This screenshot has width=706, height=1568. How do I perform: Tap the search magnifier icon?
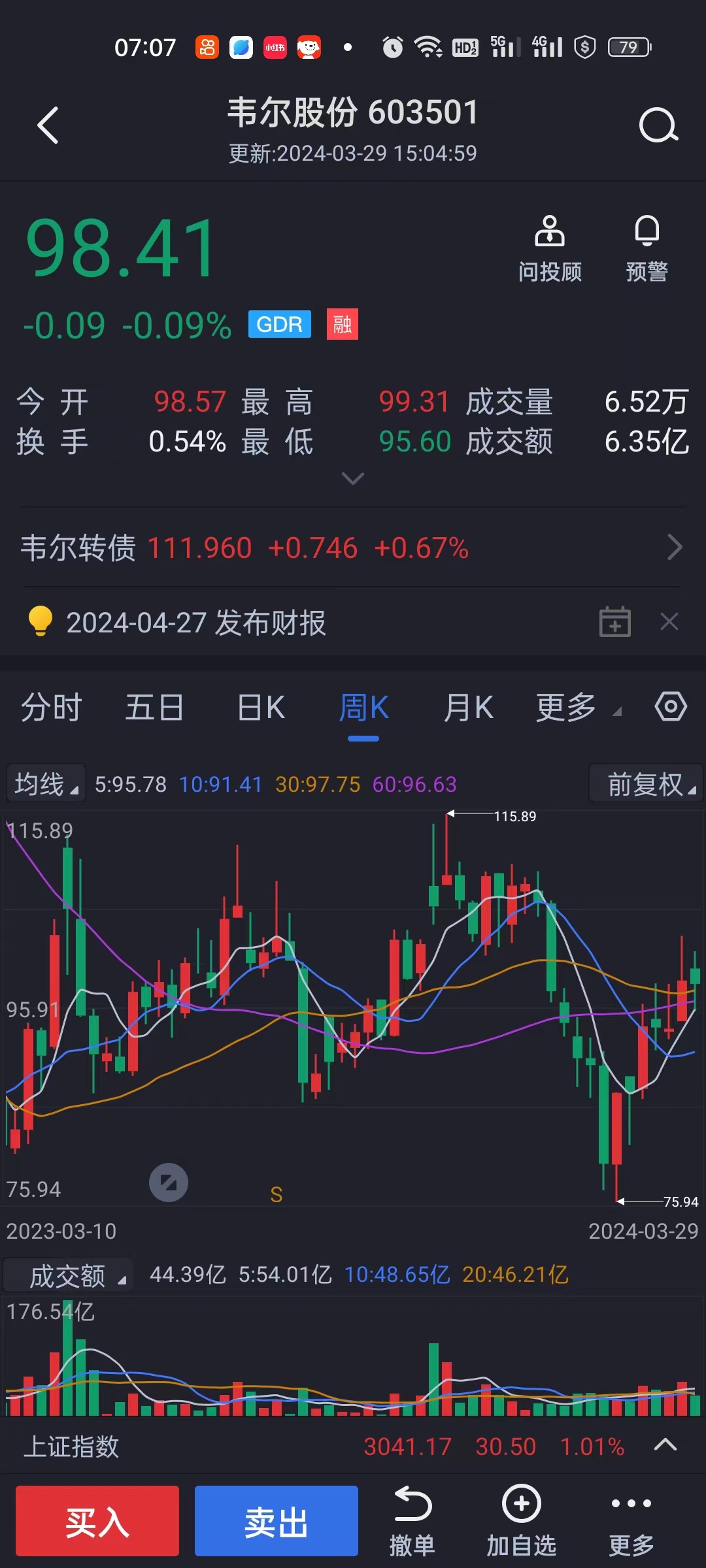pyautogui.click(x=658, y=124)
